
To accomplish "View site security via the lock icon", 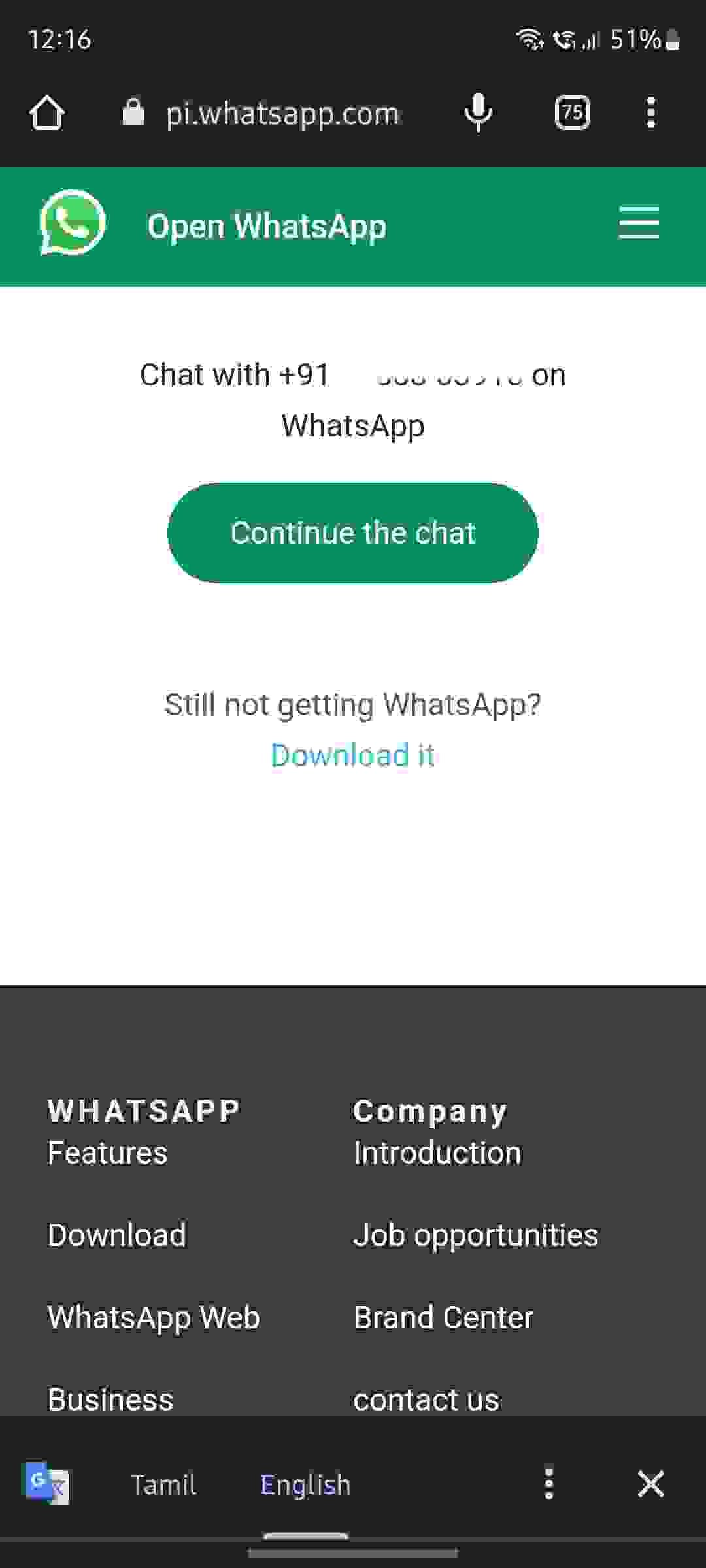I will pyautogui.click(x=131, y=112).
